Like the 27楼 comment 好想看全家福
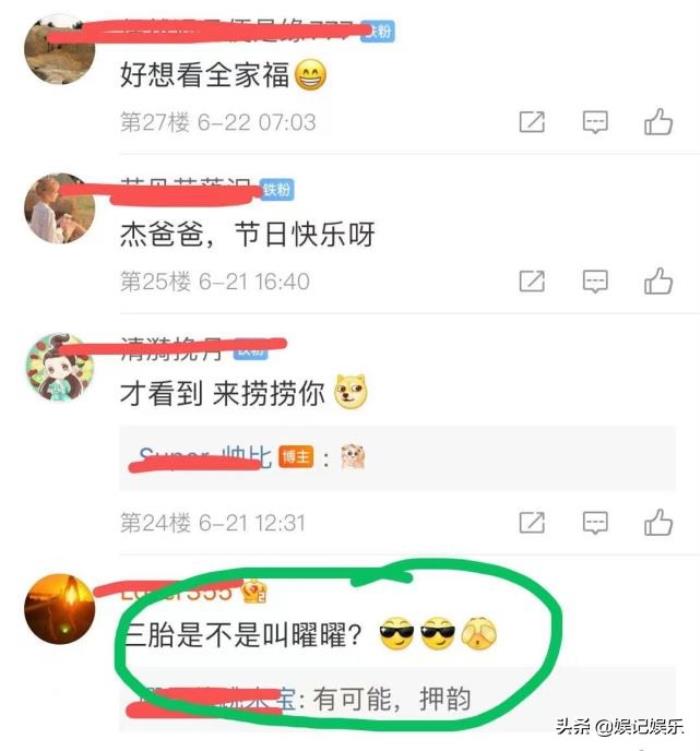Image resolution: width=700 pixels, height=751 pixels. 658,123
